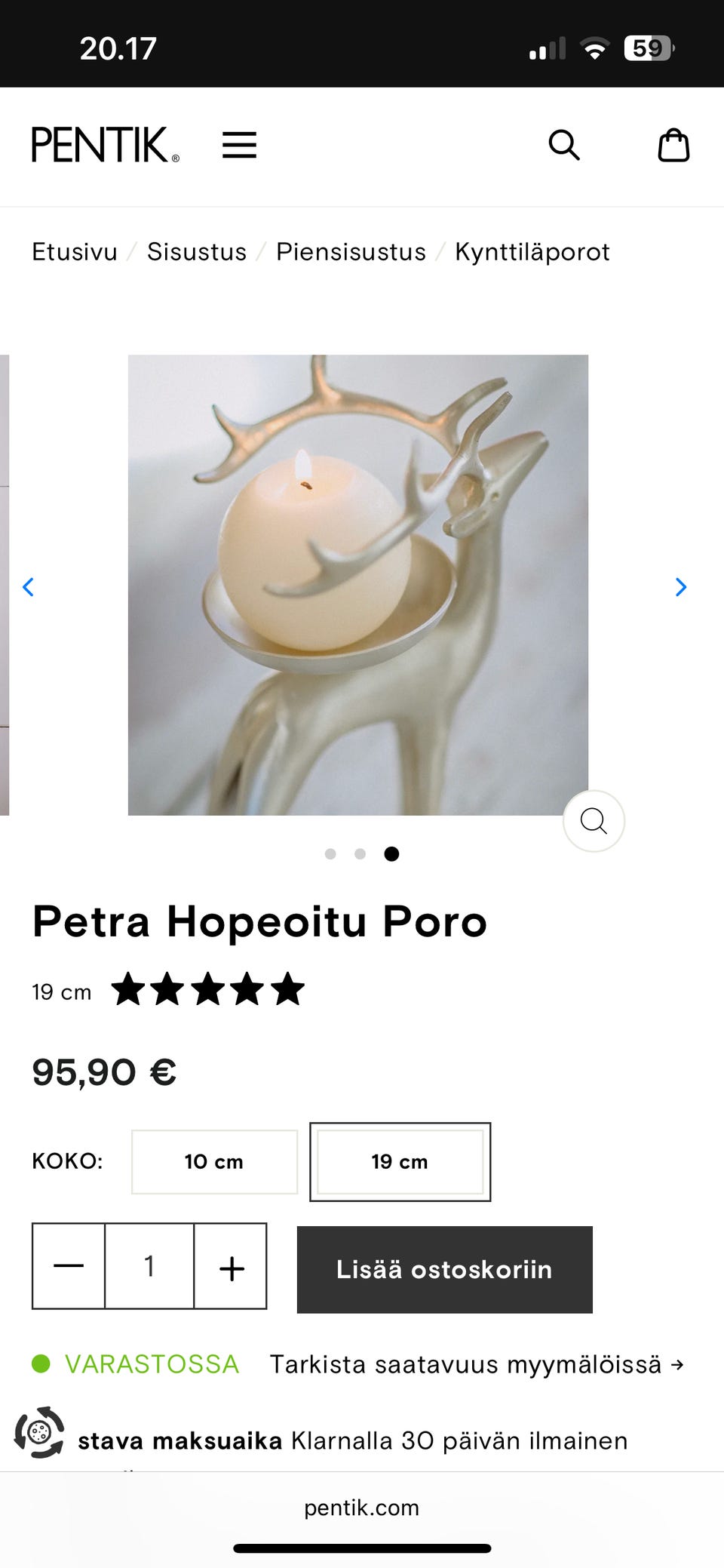Select the 19 cm size
This screenshot has height=1568, width=724.
pyautogui.click(x=400, y=1162)
